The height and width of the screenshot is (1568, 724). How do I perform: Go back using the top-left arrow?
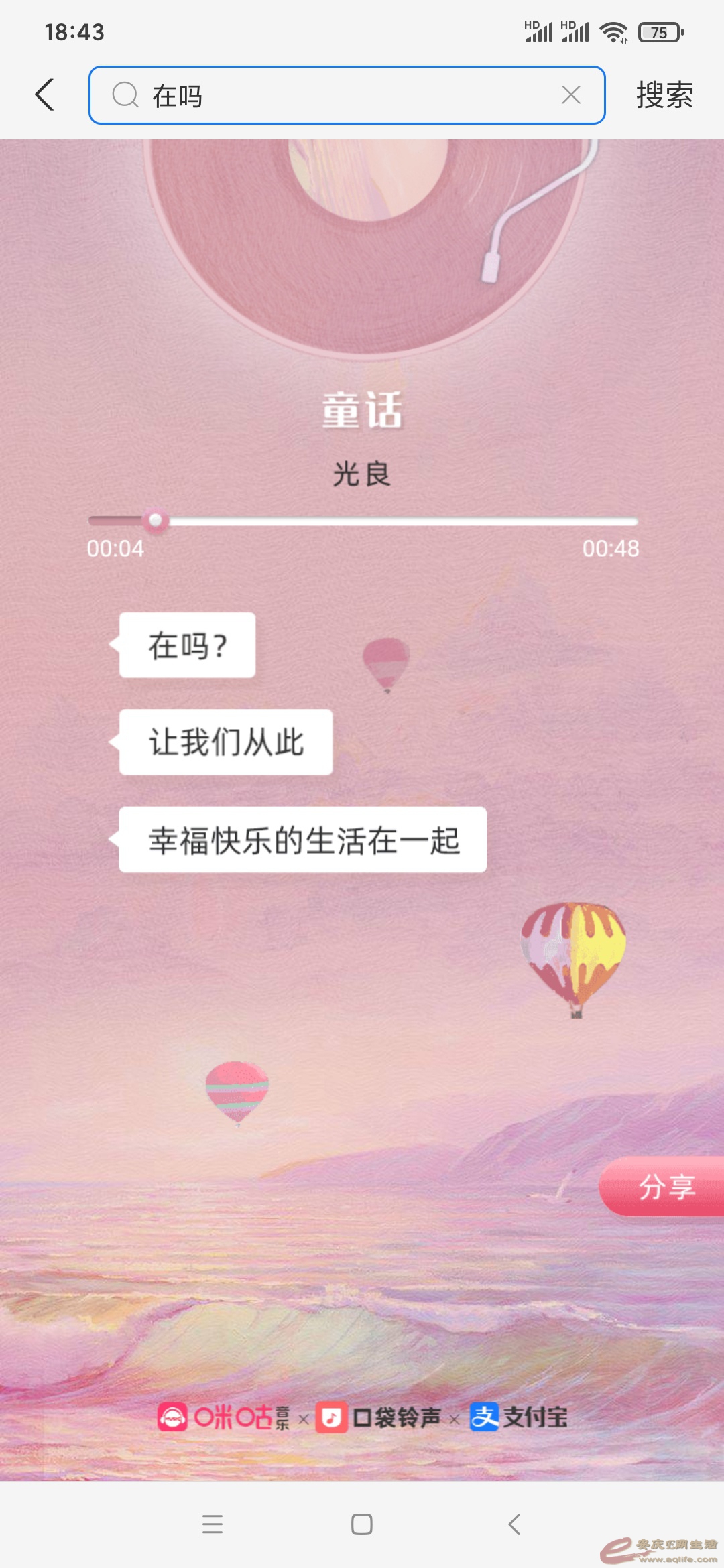[x=44, y=94]
